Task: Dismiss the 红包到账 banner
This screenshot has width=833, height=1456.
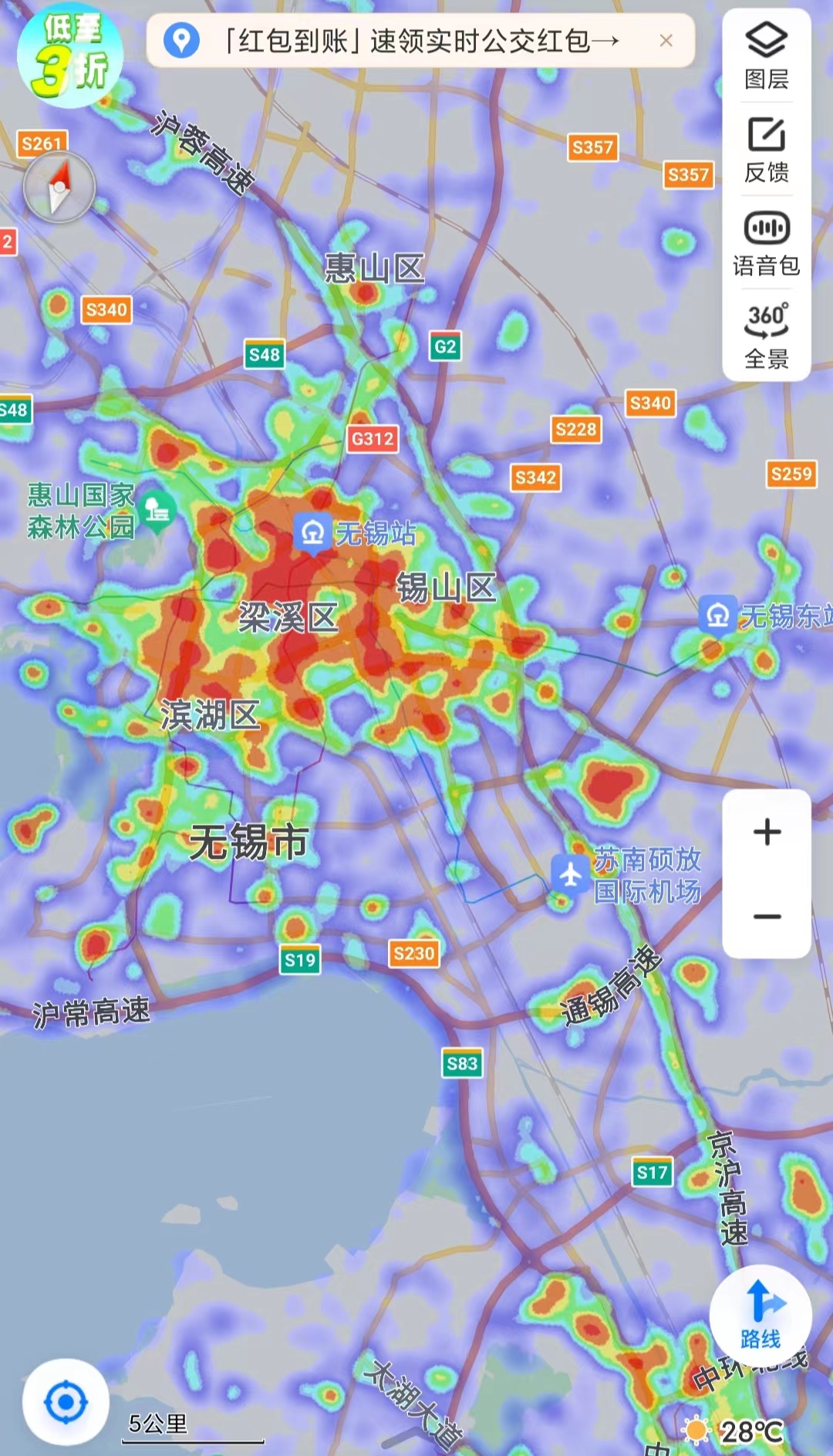Action: pyautogui.click(x=666, y=40)
